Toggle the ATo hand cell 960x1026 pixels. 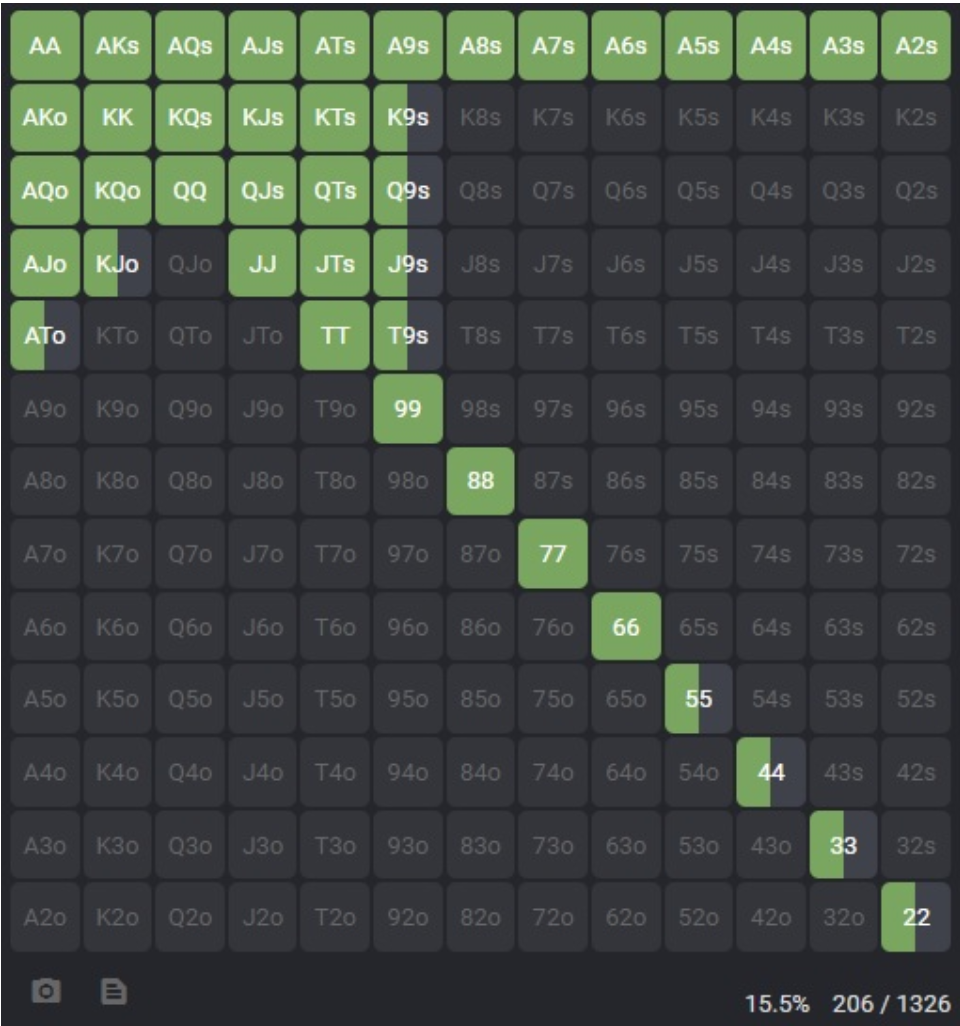[x=45, y=336]
